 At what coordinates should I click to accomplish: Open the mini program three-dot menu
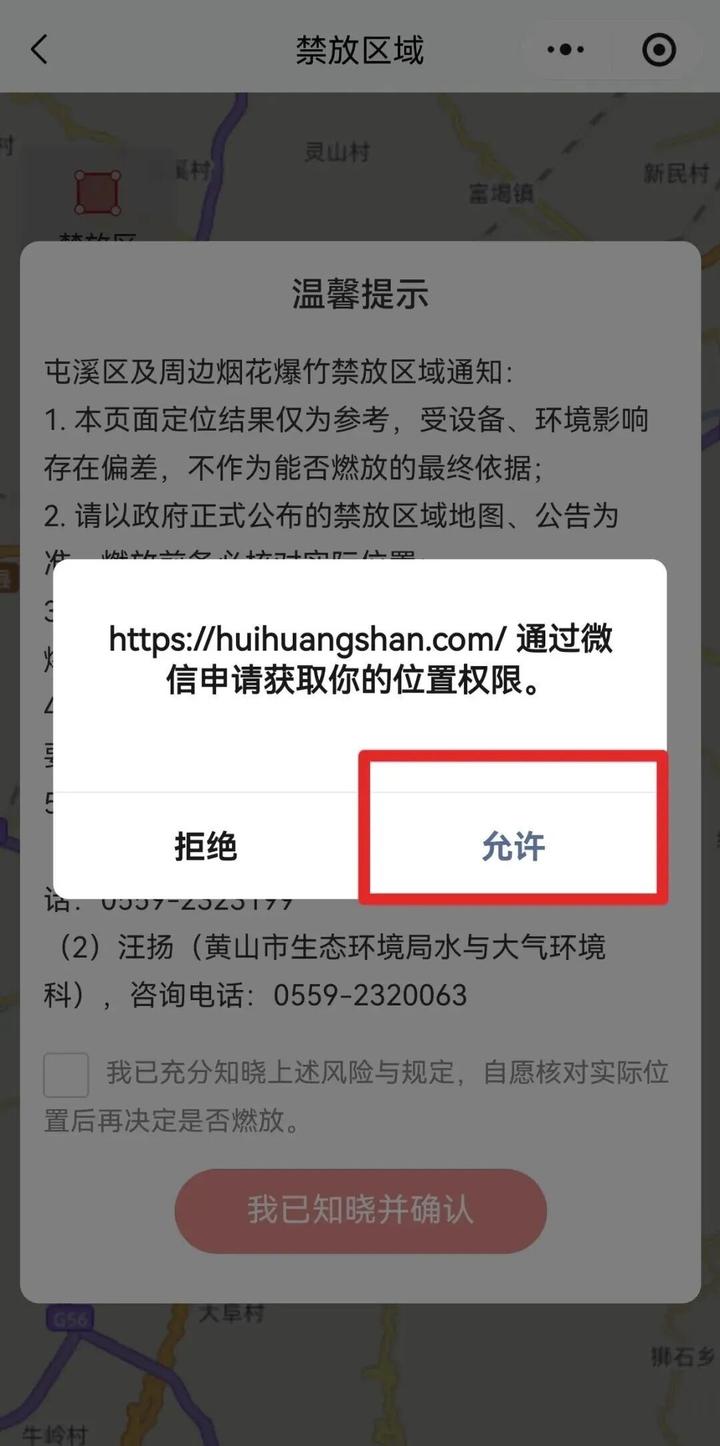click(x=566, y=49)
